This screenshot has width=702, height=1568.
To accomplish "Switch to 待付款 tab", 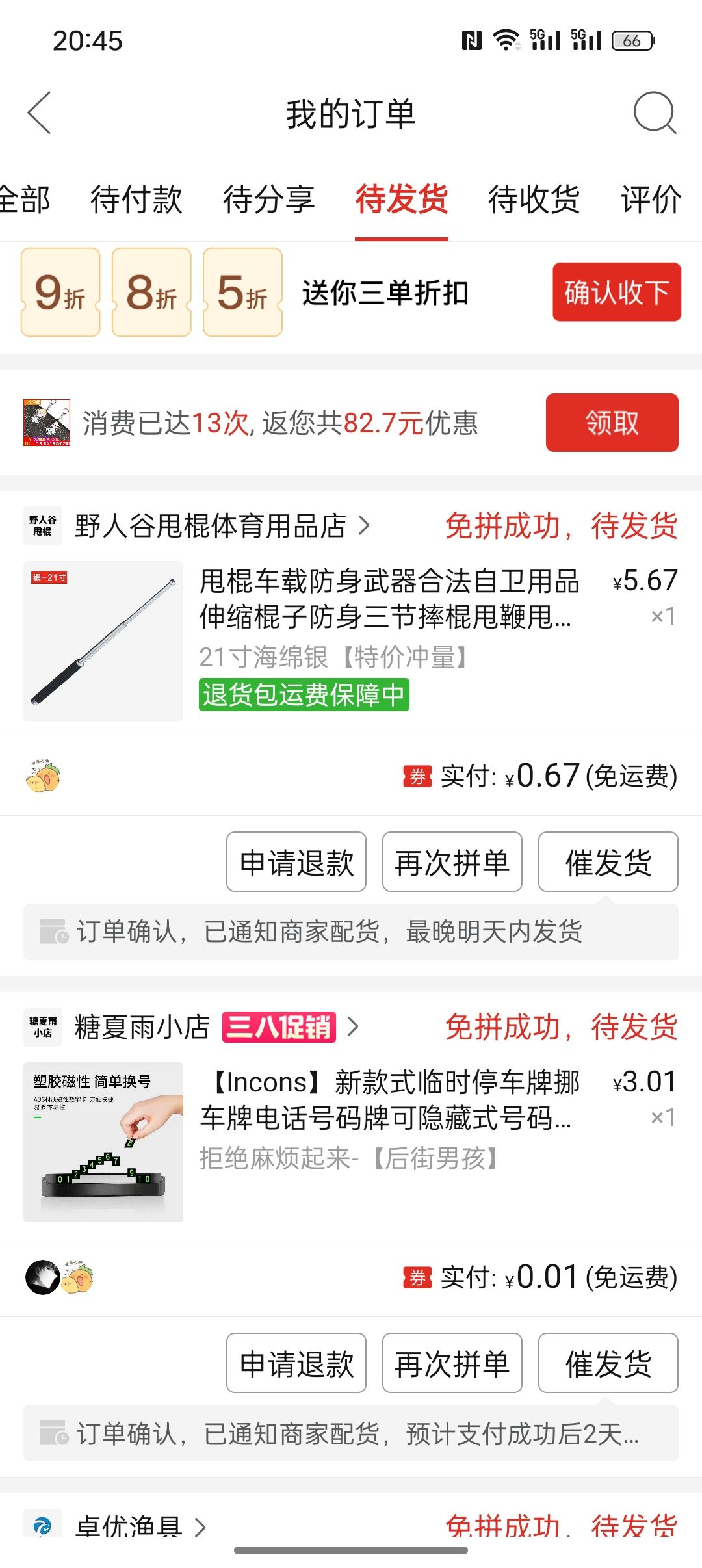I will 136,199.
